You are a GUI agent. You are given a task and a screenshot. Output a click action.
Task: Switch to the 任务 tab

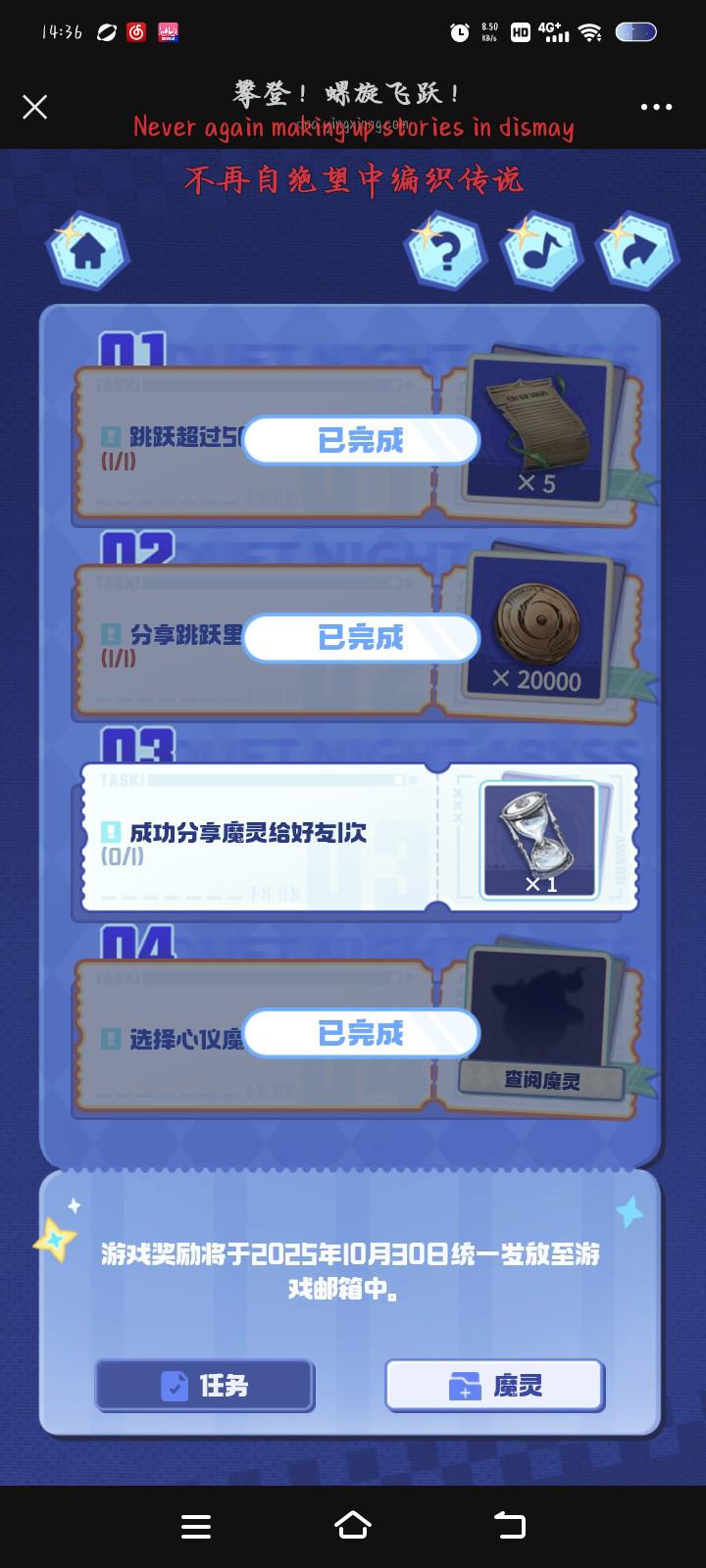point(205,1385)
